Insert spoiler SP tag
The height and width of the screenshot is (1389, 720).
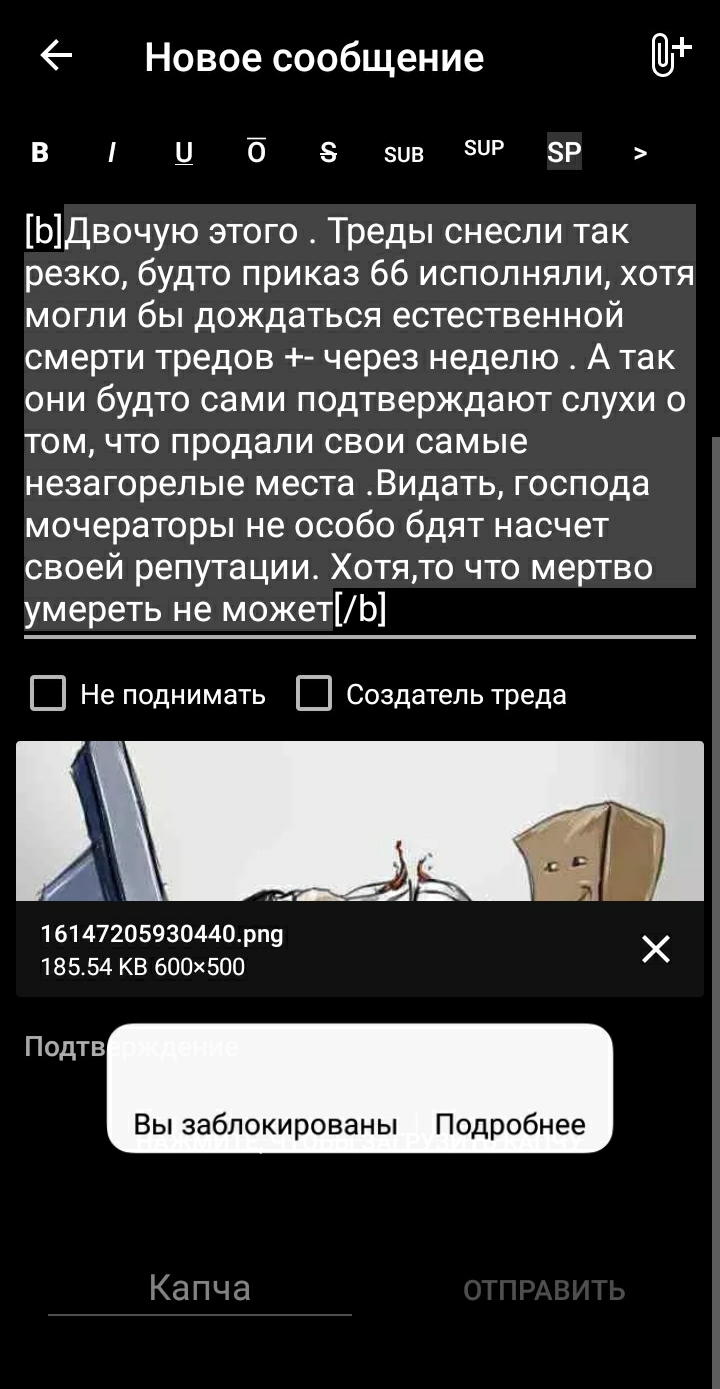[564, 152]
